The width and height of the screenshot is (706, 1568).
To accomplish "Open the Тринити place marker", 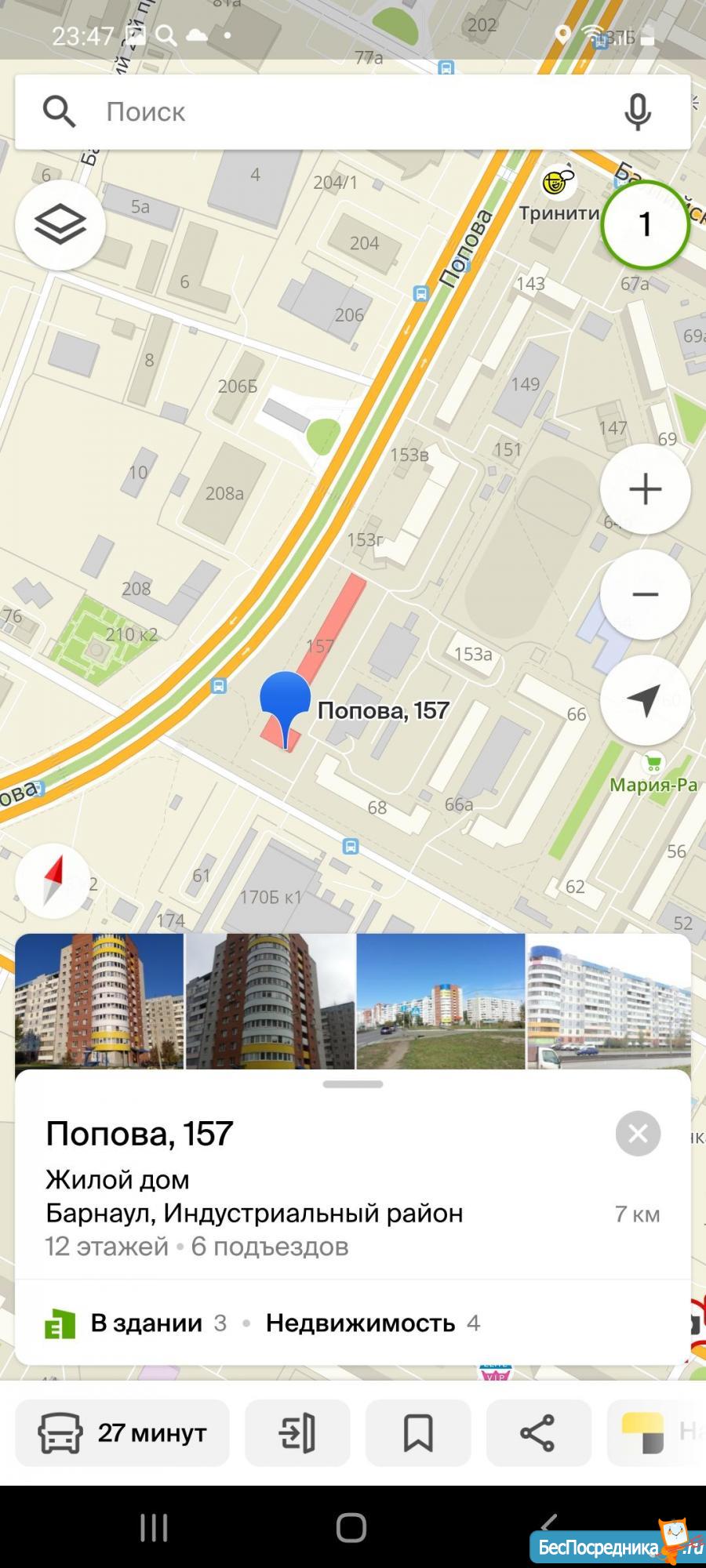I will coord(557,184).
